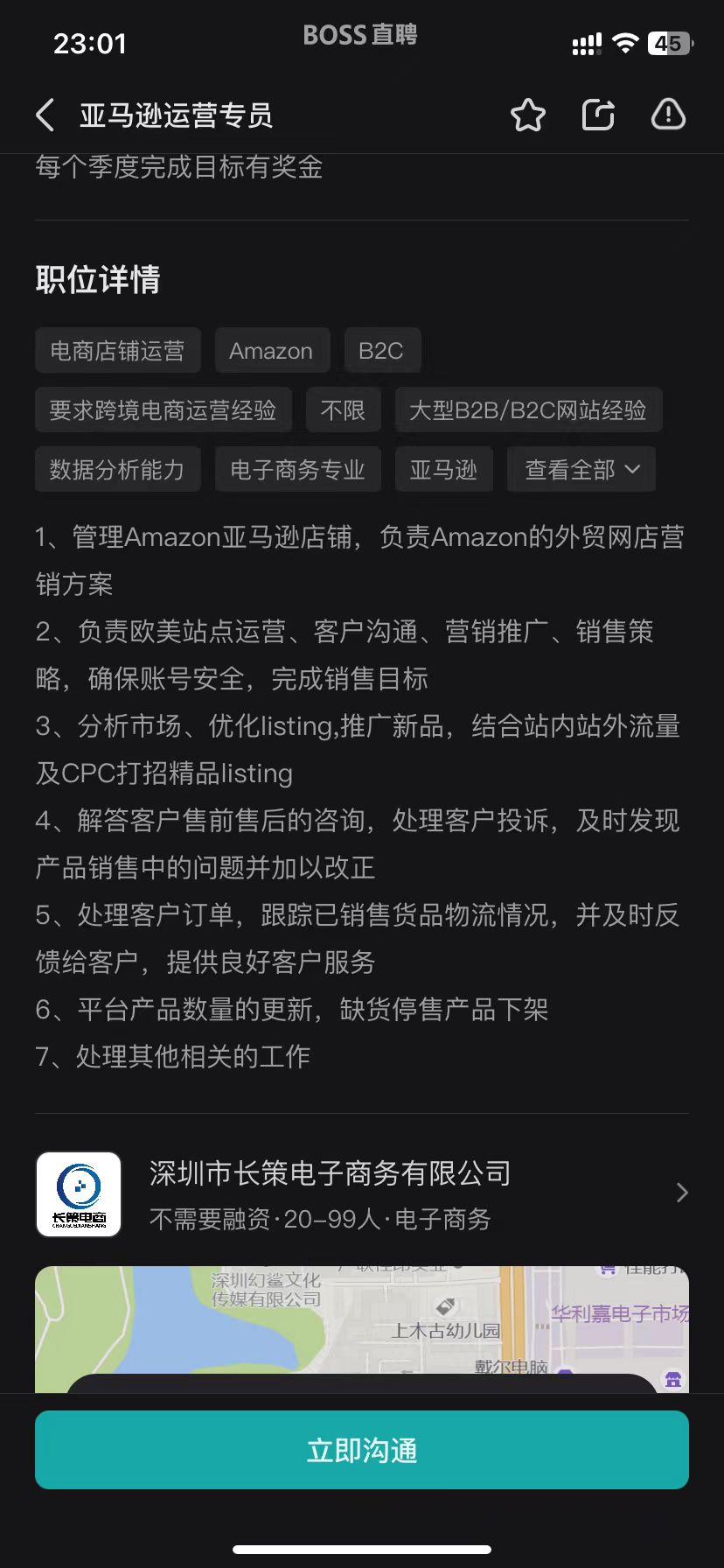
Task: Report this job via the warning icon
Action: tap(669, 115)
